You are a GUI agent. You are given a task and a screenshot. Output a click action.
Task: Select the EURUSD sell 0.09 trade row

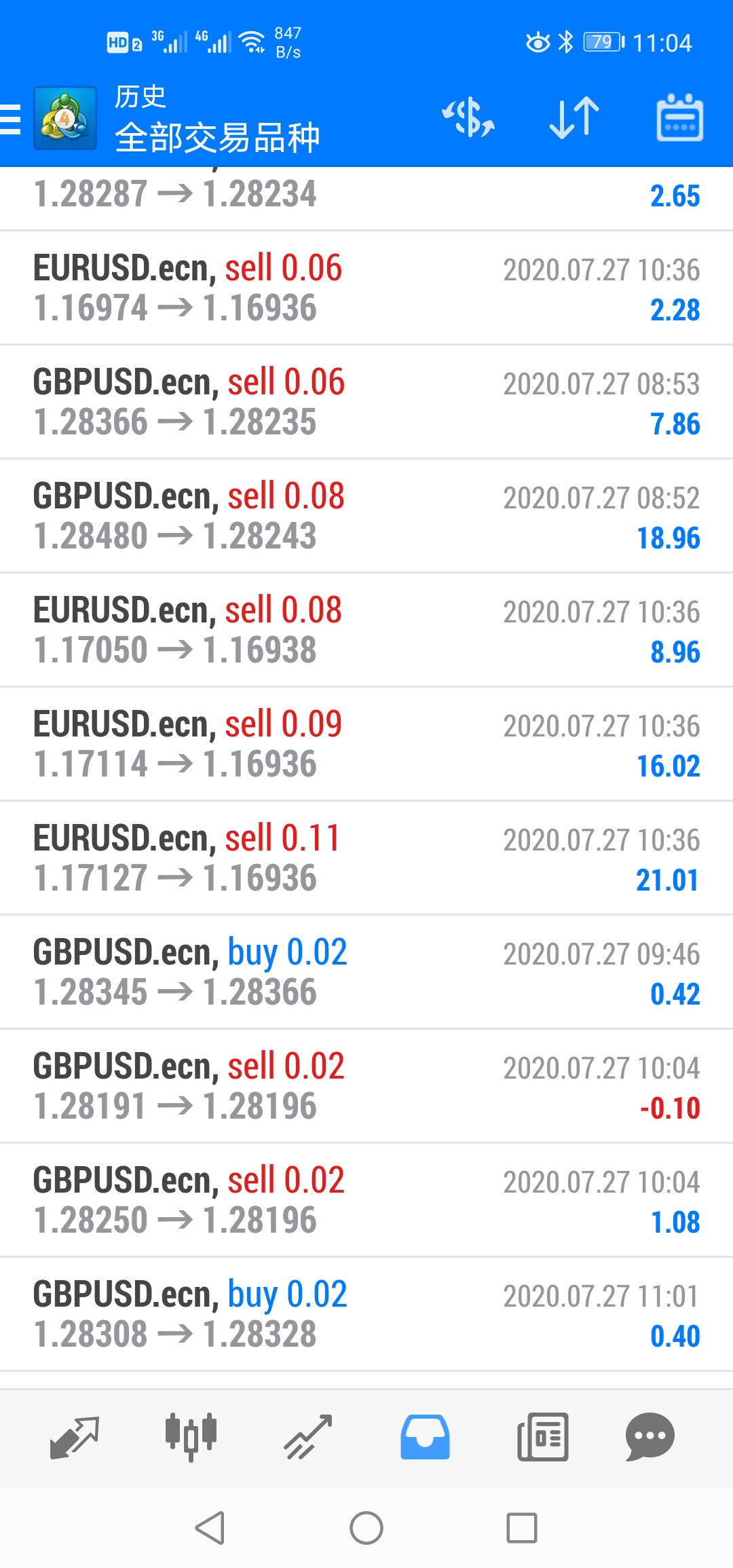[x=366, y=745]
